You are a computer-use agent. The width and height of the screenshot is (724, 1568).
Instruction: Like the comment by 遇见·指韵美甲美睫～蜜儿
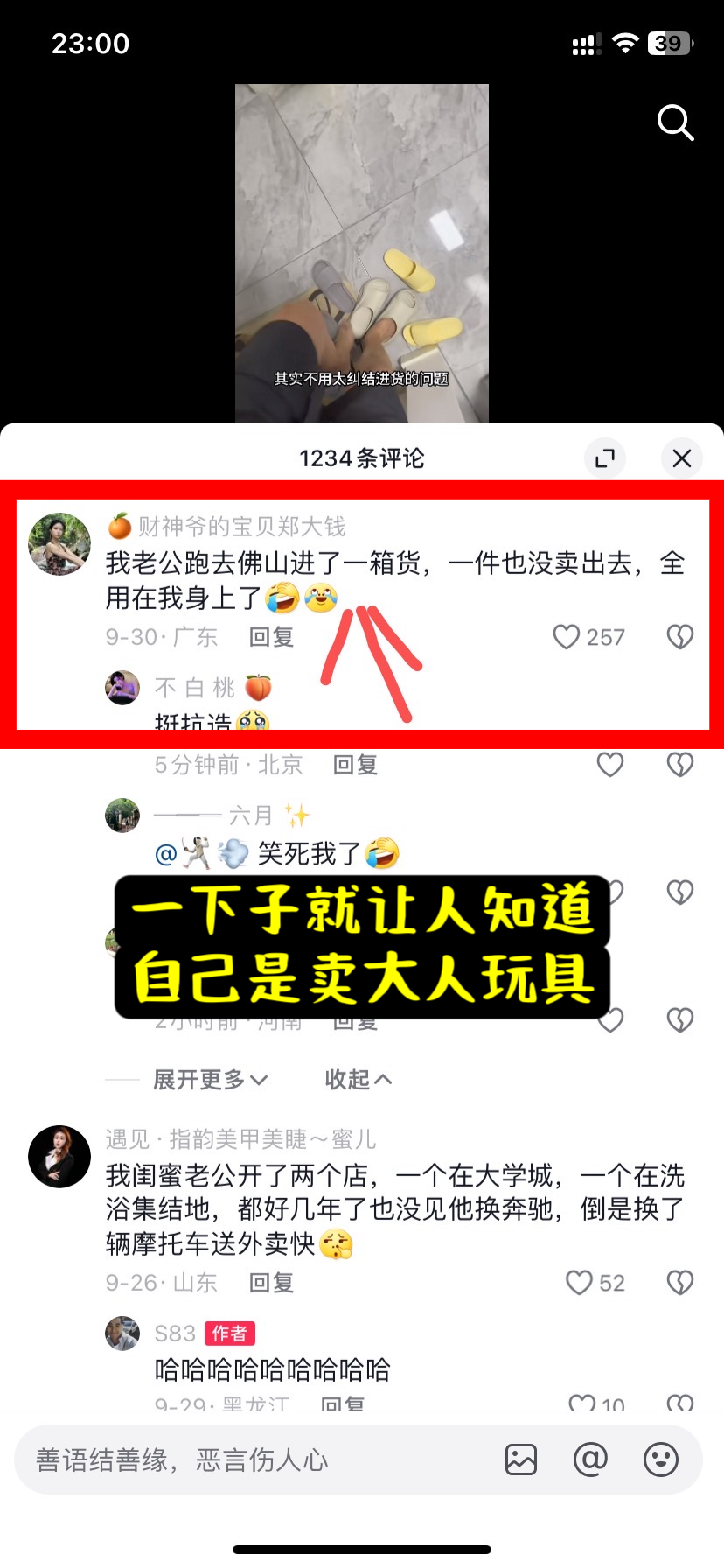(579, 1283)
